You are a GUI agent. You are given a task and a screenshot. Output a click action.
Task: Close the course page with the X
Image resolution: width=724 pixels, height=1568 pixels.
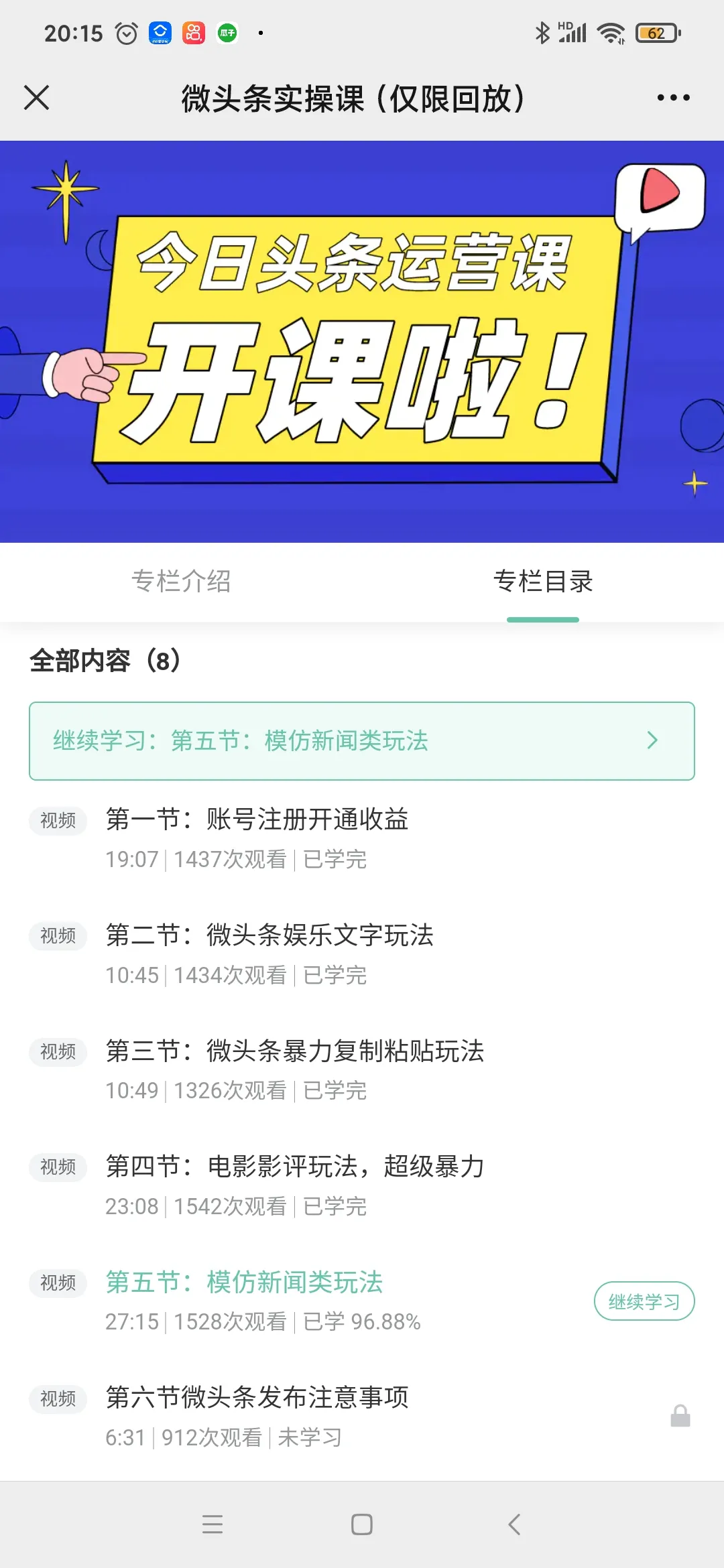[x=37, y=98]
